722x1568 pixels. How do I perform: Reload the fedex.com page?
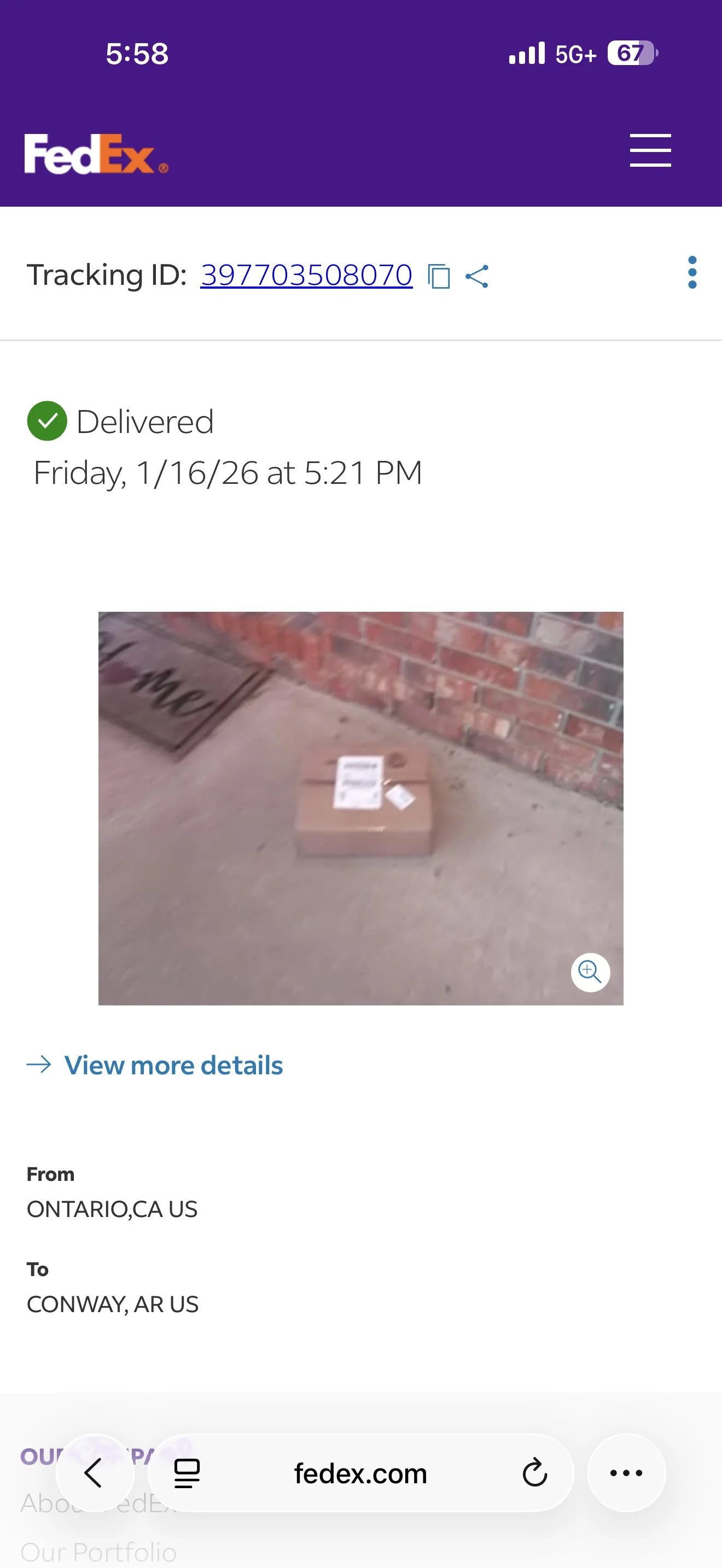click(534, 1473)
